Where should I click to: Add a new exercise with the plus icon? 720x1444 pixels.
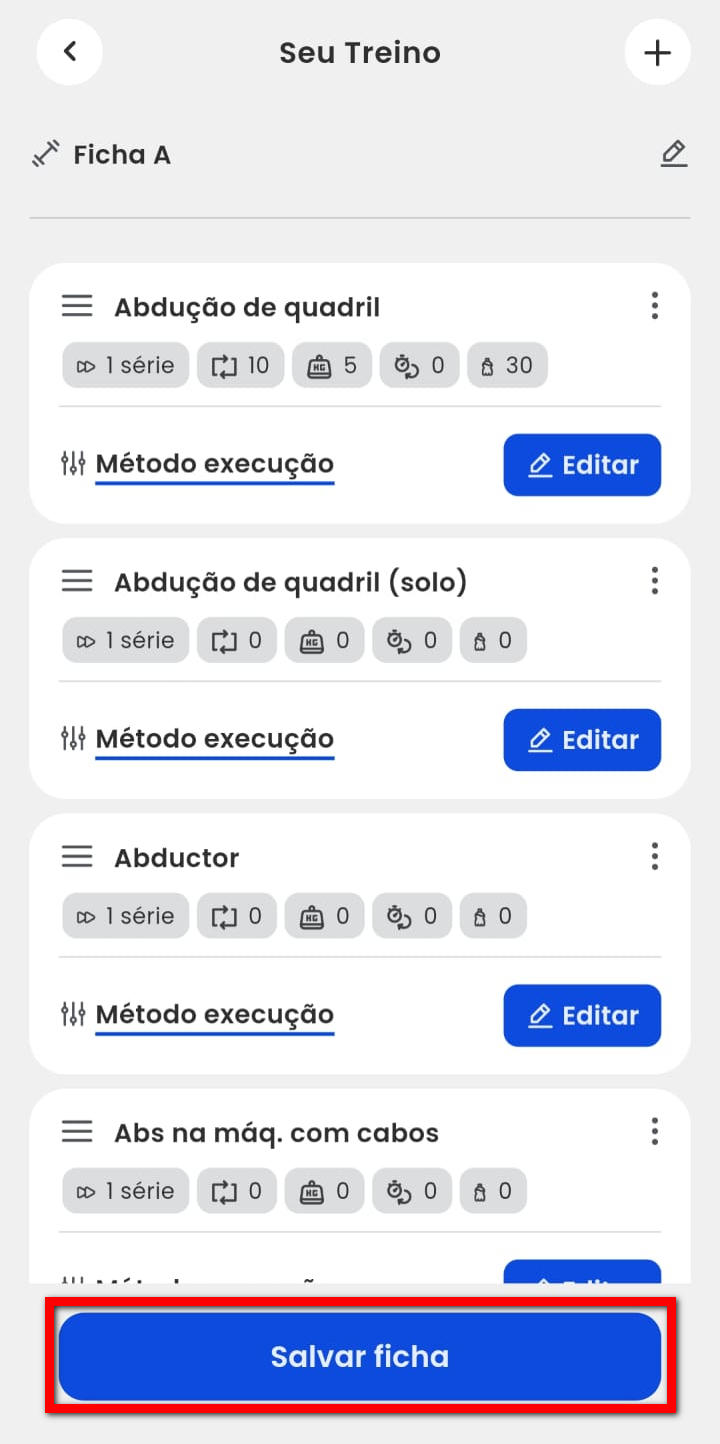657,52
